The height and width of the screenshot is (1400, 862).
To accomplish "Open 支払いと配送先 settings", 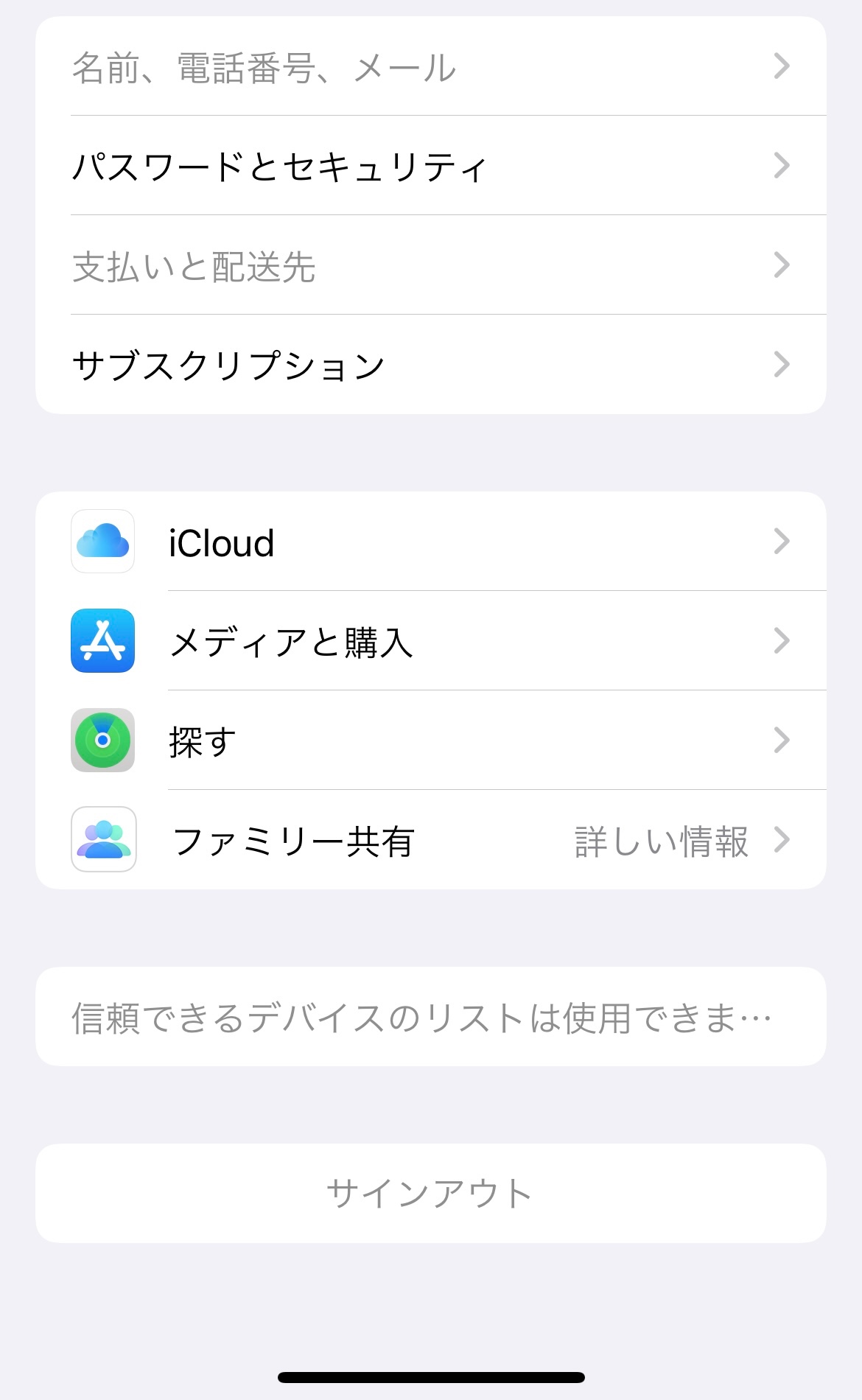I will (x=430, y=265).
